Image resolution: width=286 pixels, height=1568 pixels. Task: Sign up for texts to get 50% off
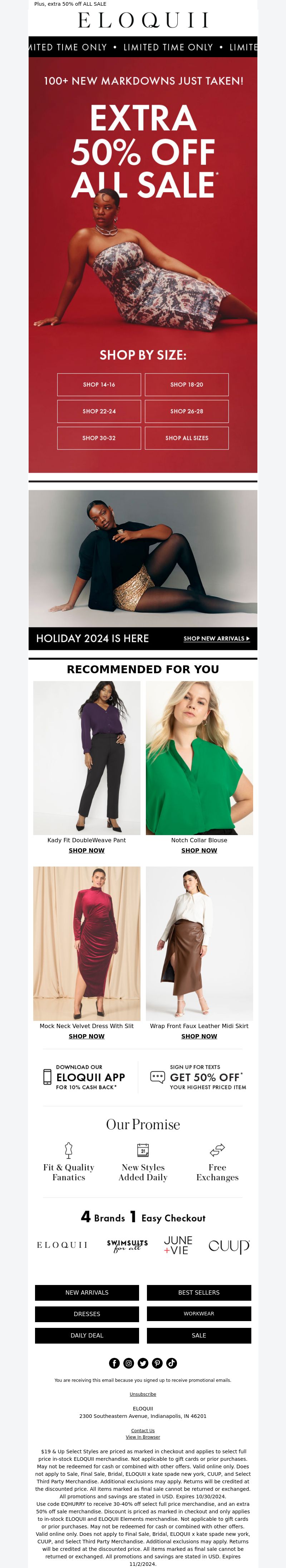pyautogui.click(x=199, y=1077)
